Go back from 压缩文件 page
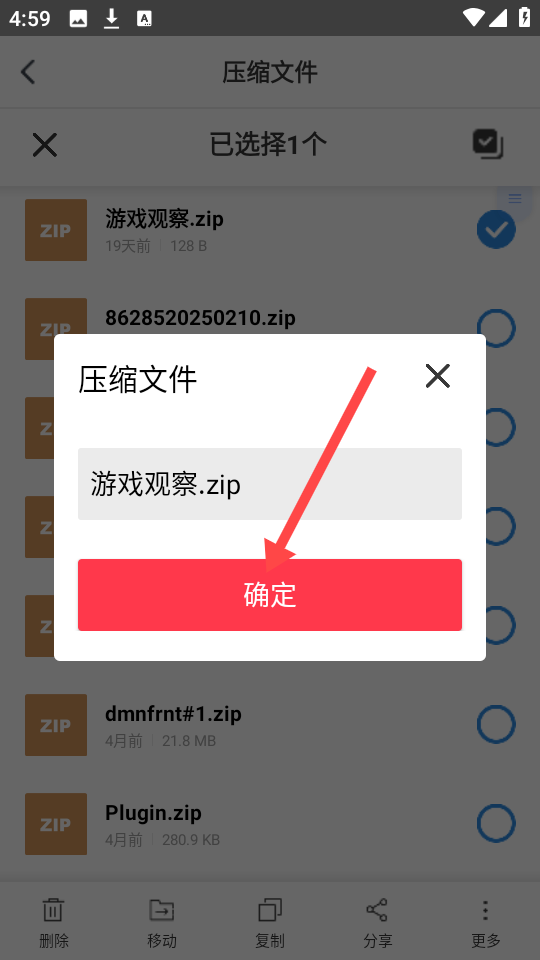 28,72
